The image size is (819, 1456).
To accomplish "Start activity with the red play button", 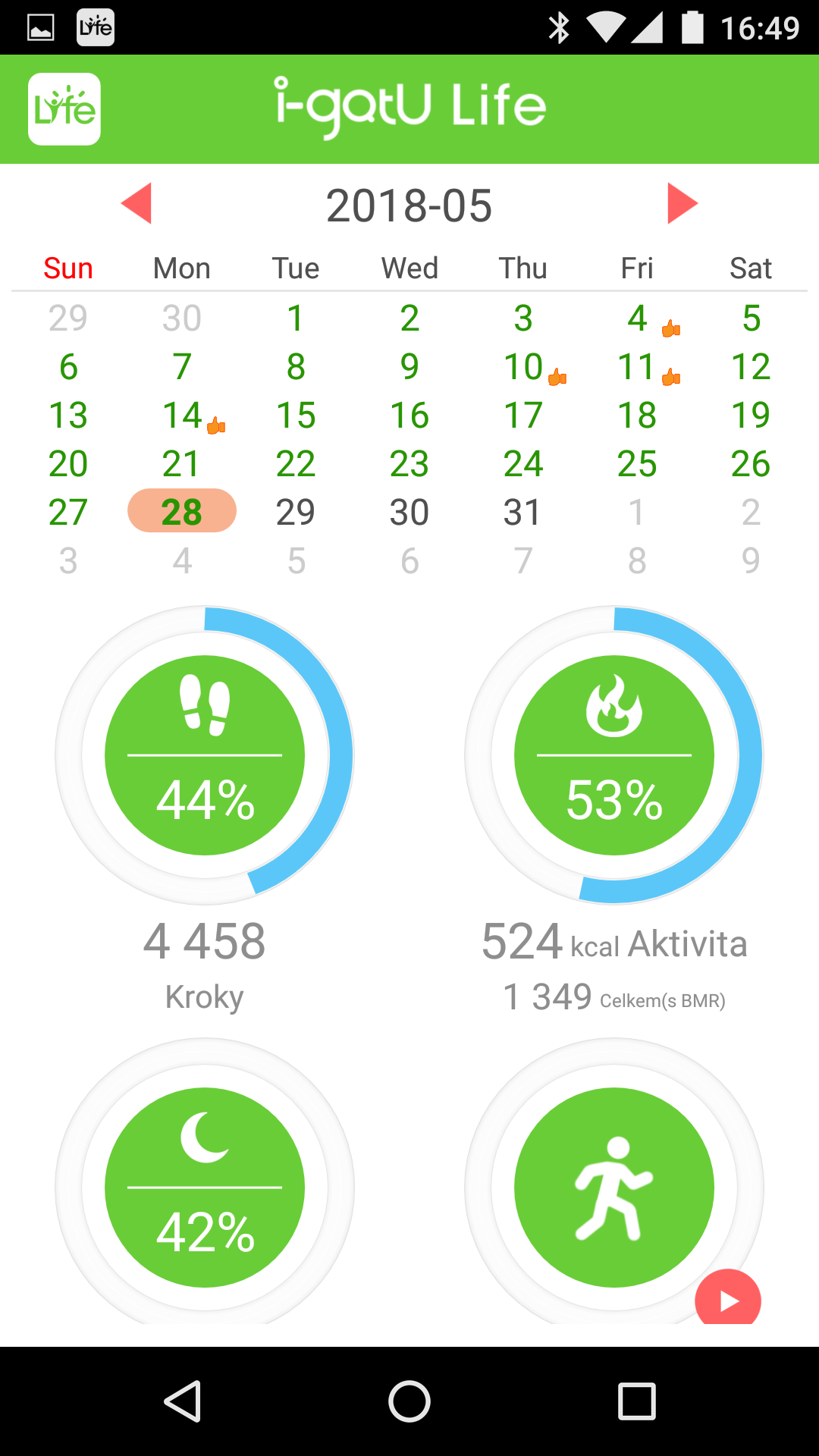I will (x=728, y=1298).
